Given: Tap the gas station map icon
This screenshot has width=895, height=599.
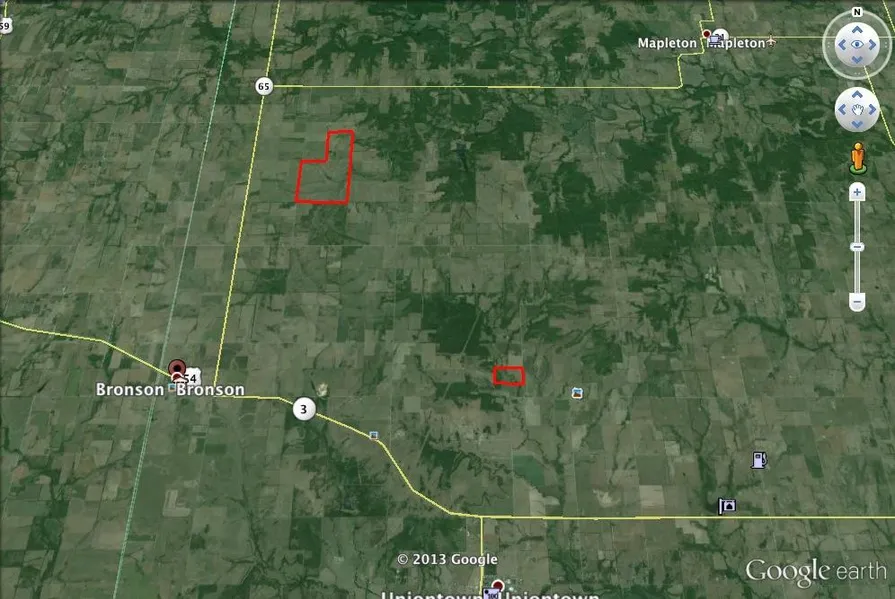Looking at the screenshot, I should [759, 460].
